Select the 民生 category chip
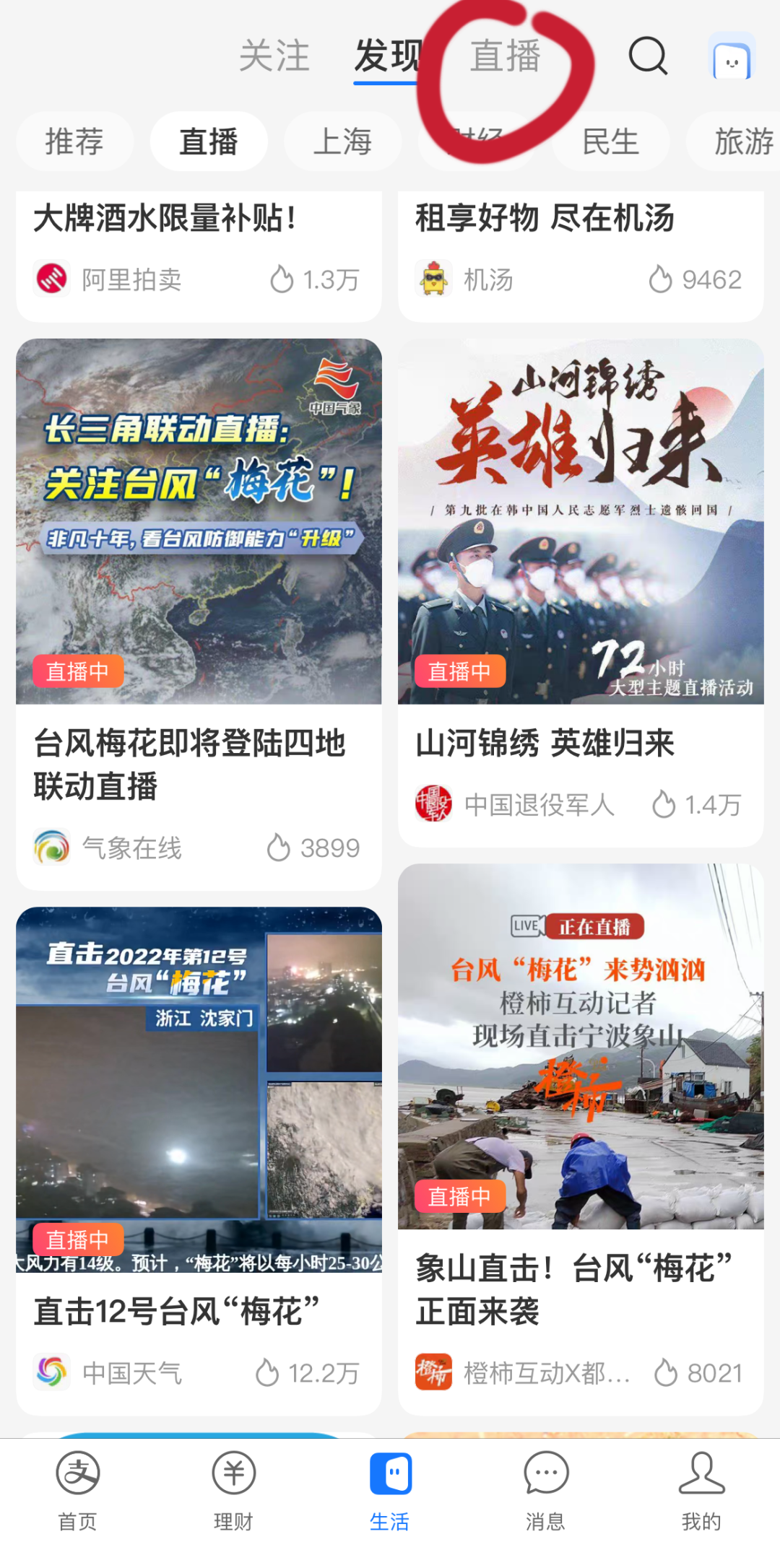780x1568 pixels. coord(610,141)
